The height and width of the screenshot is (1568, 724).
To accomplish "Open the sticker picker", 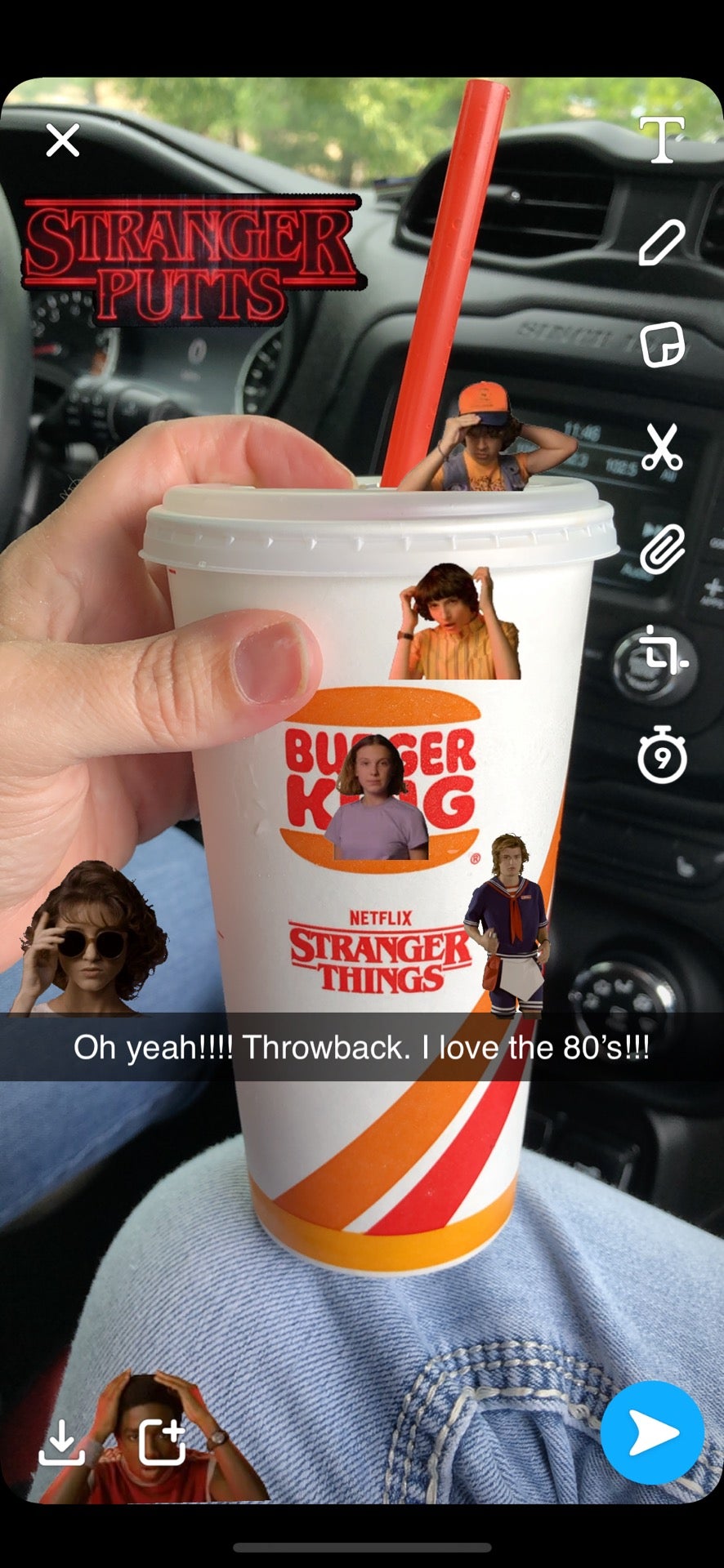I will [x=661, y=345].
